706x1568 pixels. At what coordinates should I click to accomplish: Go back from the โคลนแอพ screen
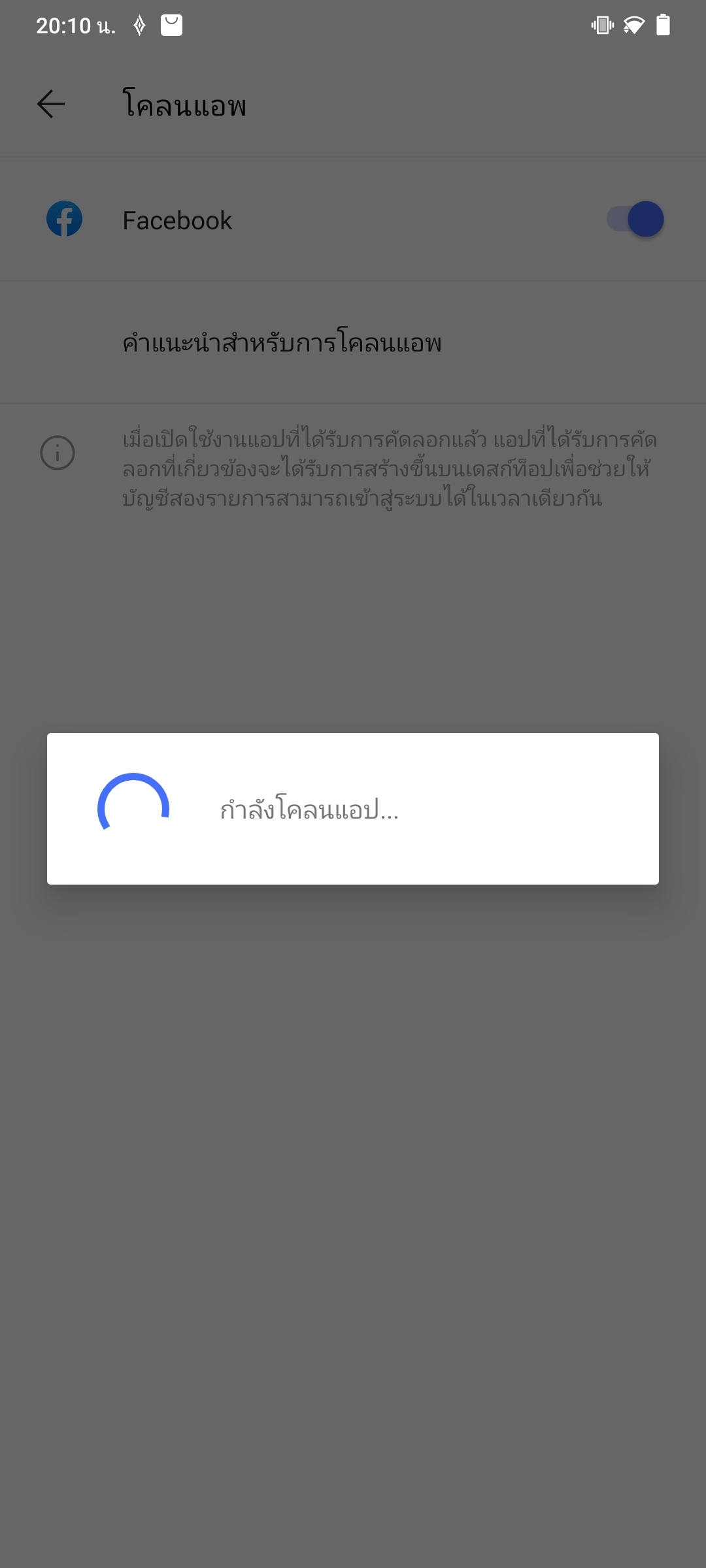(x=51, y=104)
